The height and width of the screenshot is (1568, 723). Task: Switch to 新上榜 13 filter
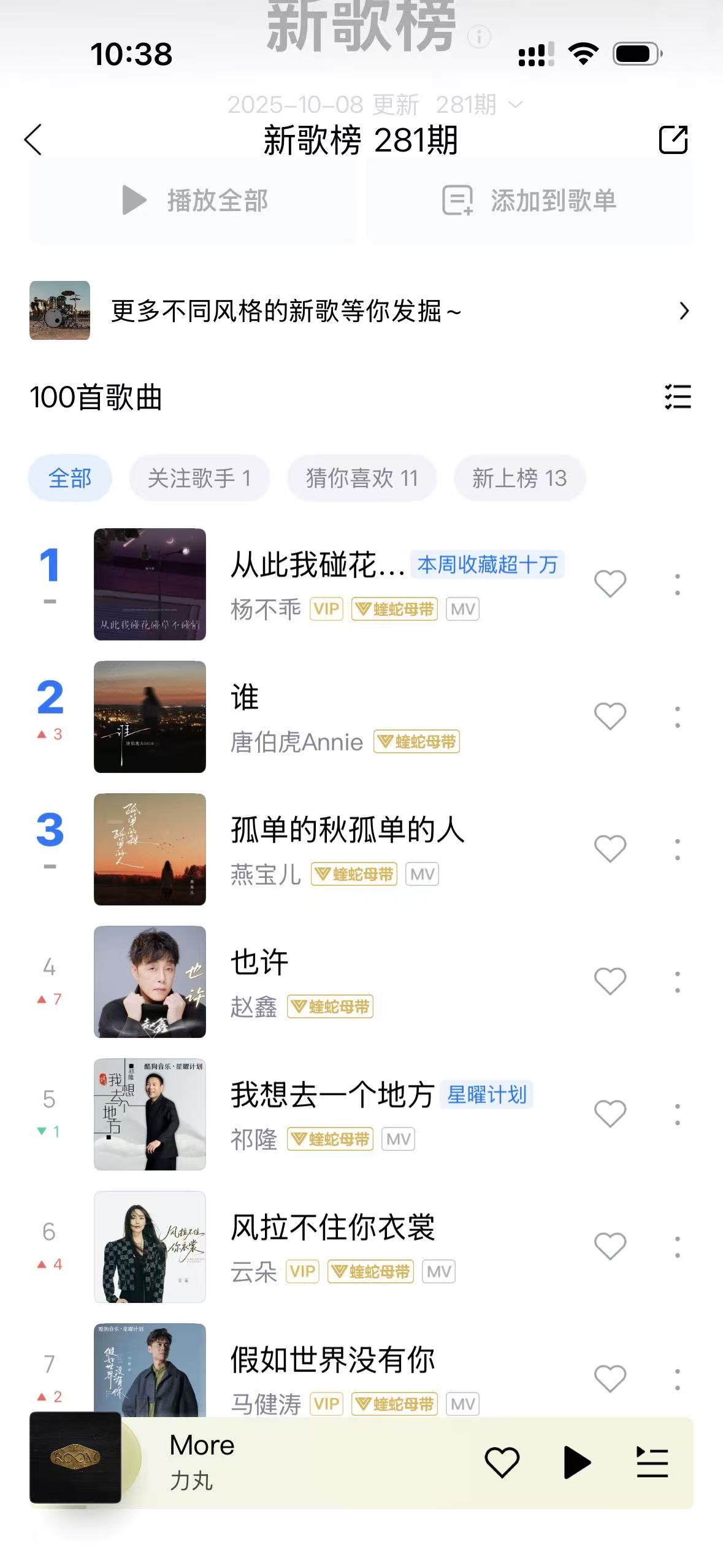[519, 478]
